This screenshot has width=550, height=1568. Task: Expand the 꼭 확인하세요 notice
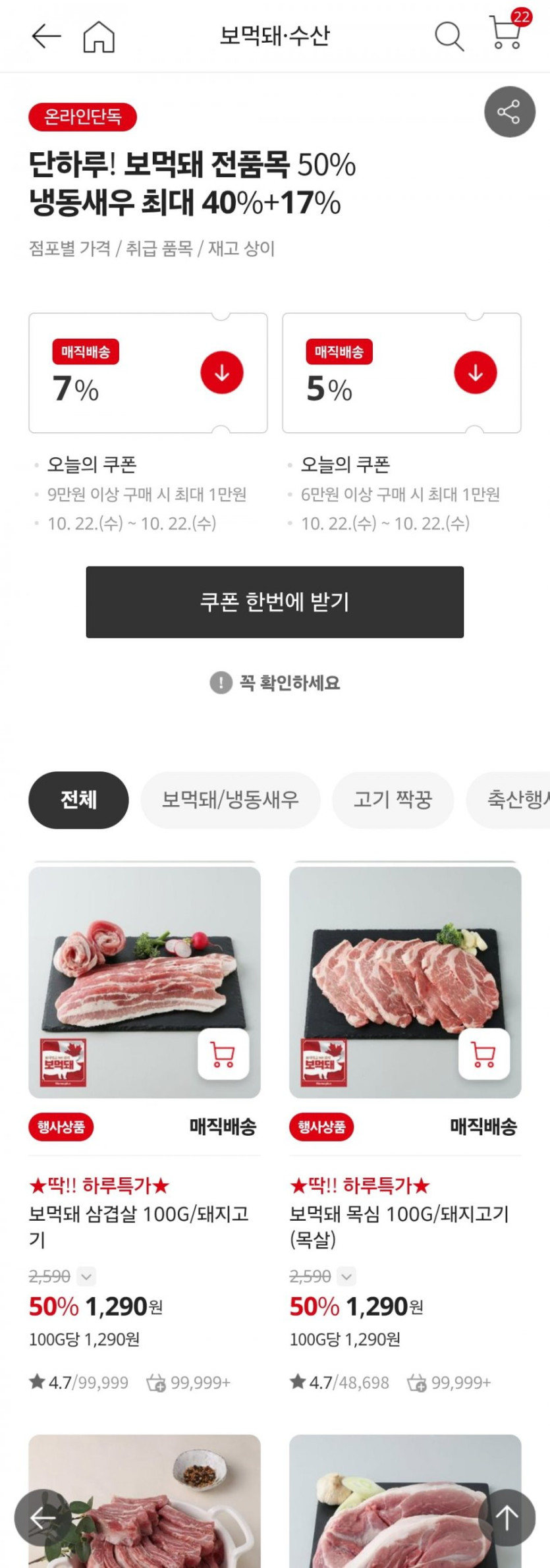[275, 683]
